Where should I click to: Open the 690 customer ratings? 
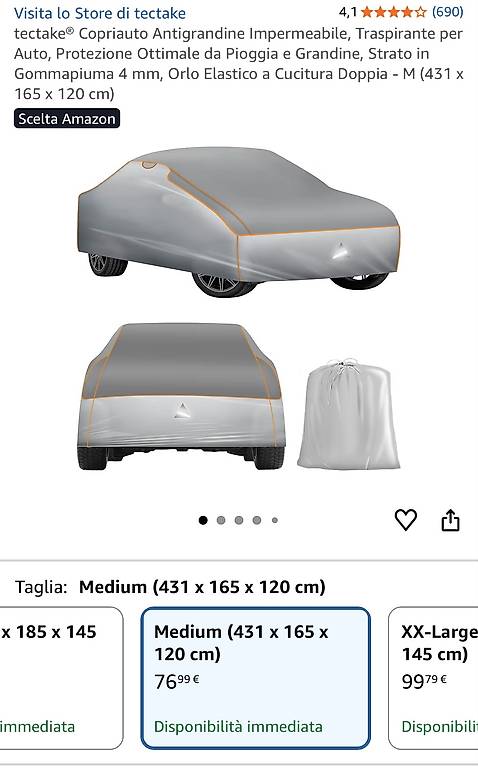tap(447, 12)
